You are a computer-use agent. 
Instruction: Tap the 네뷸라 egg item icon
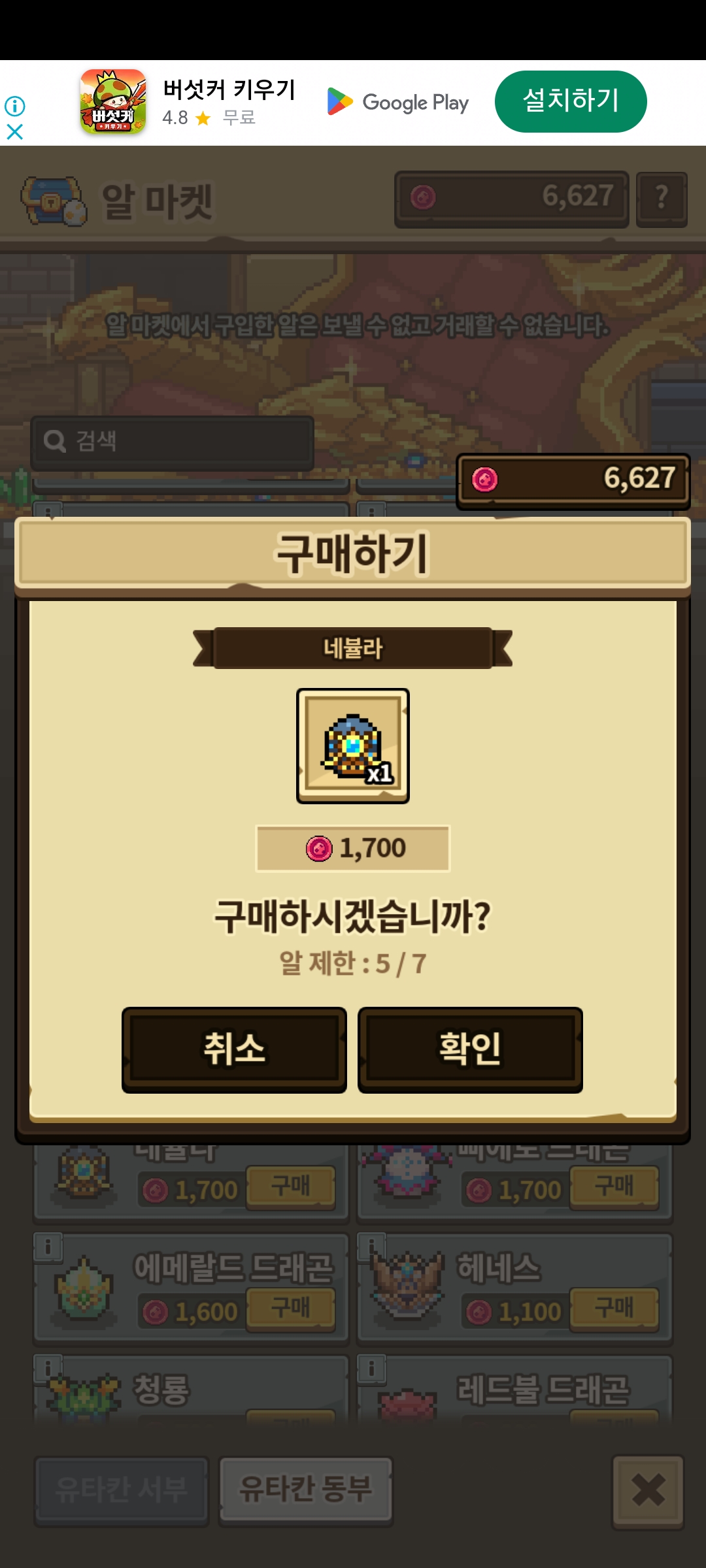tap(352, 745)
